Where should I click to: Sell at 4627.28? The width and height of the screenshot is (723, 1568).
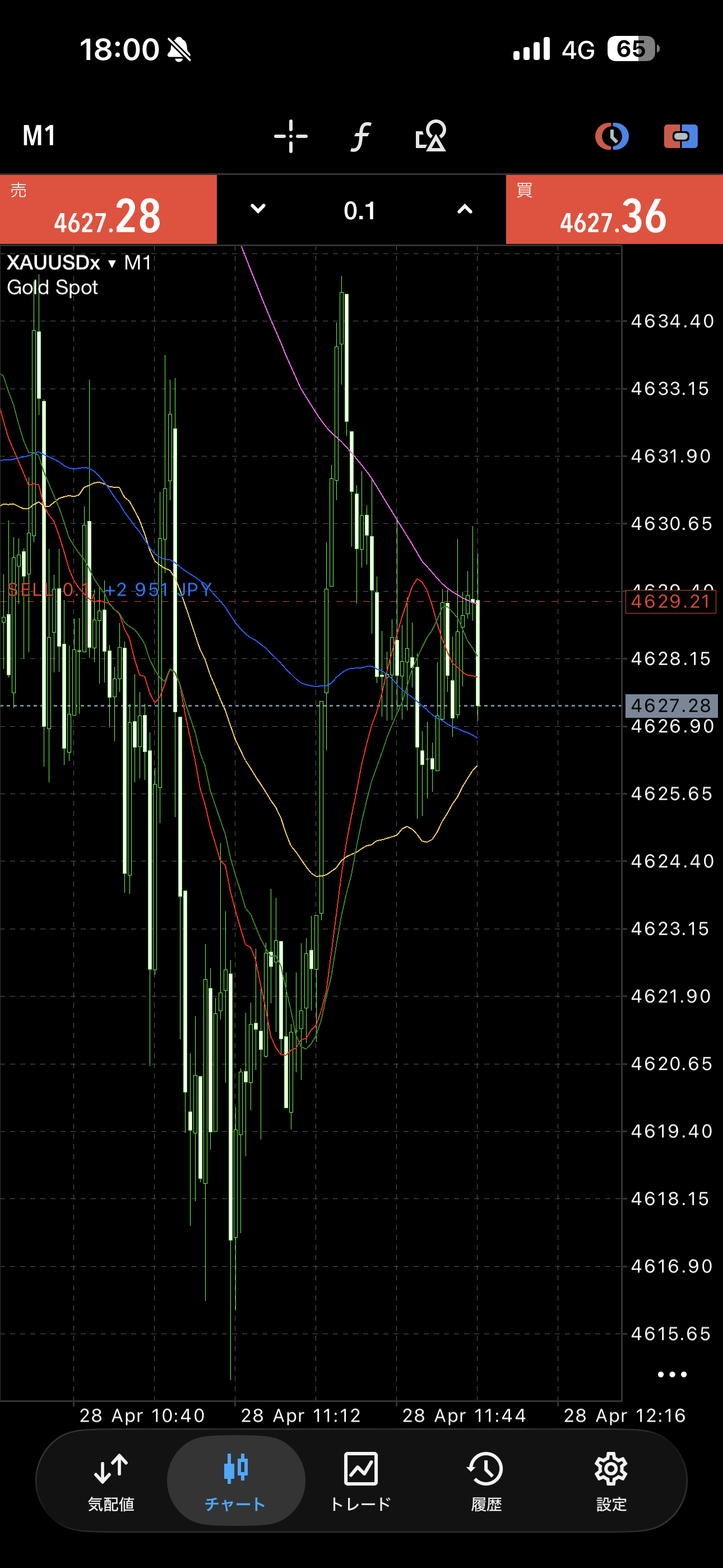point(108,210)
